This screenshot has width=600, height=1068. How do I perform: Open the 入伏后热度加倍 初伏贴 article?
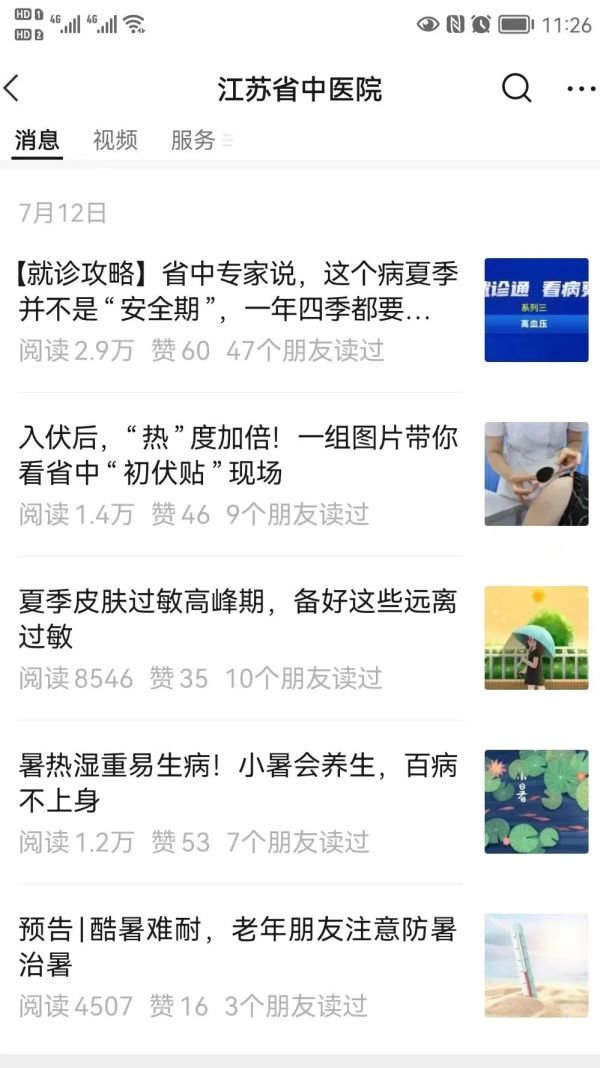click(x=238, y=455)
